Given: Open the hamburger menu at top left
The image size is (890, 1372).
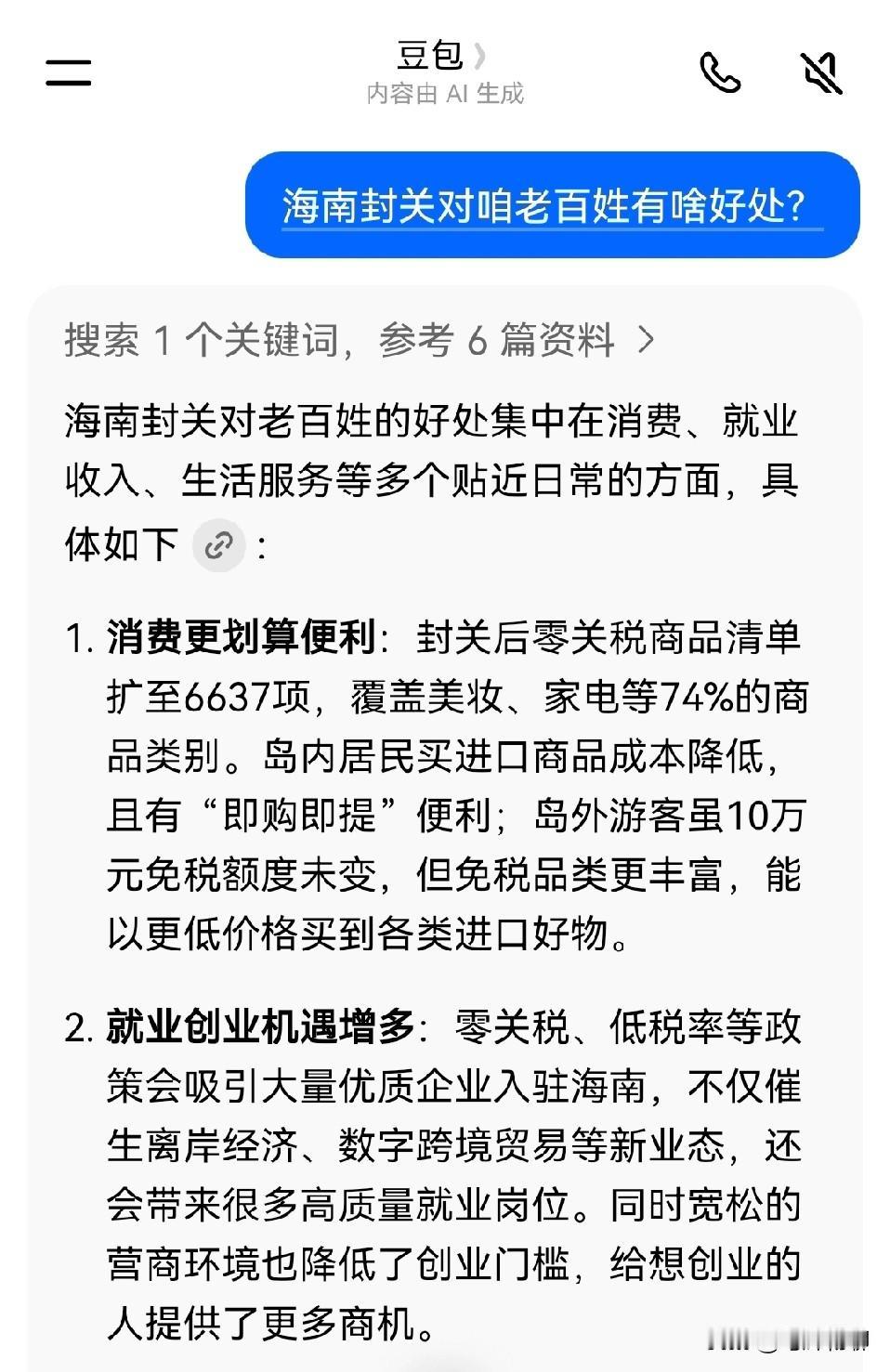Looking at the screenshot, I should (x=67, y=74).
